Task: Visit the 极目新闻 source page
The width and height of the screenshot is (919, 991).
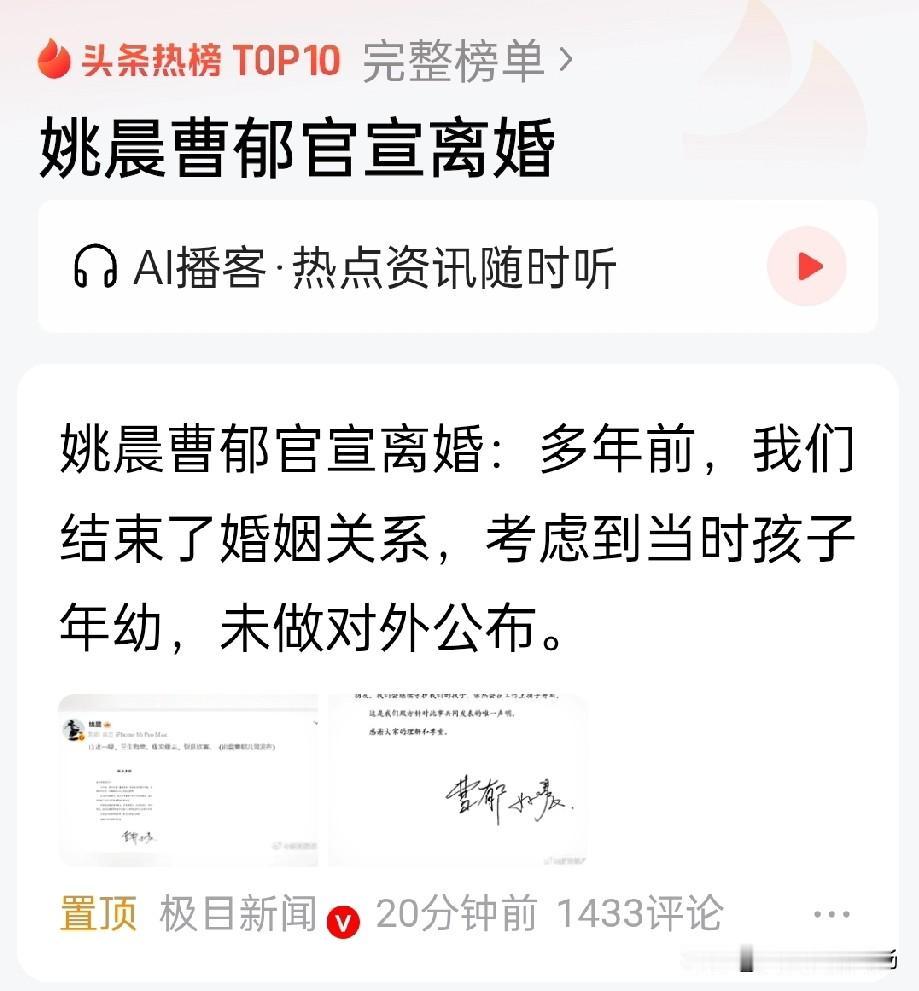Action: tap(240, 910)
